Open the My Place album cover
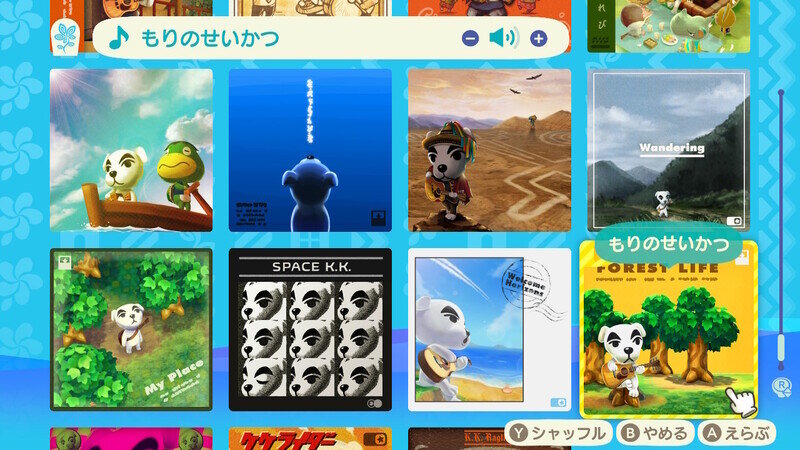The height and width of the screenshot is (450, 800). [x=131, y=329]
